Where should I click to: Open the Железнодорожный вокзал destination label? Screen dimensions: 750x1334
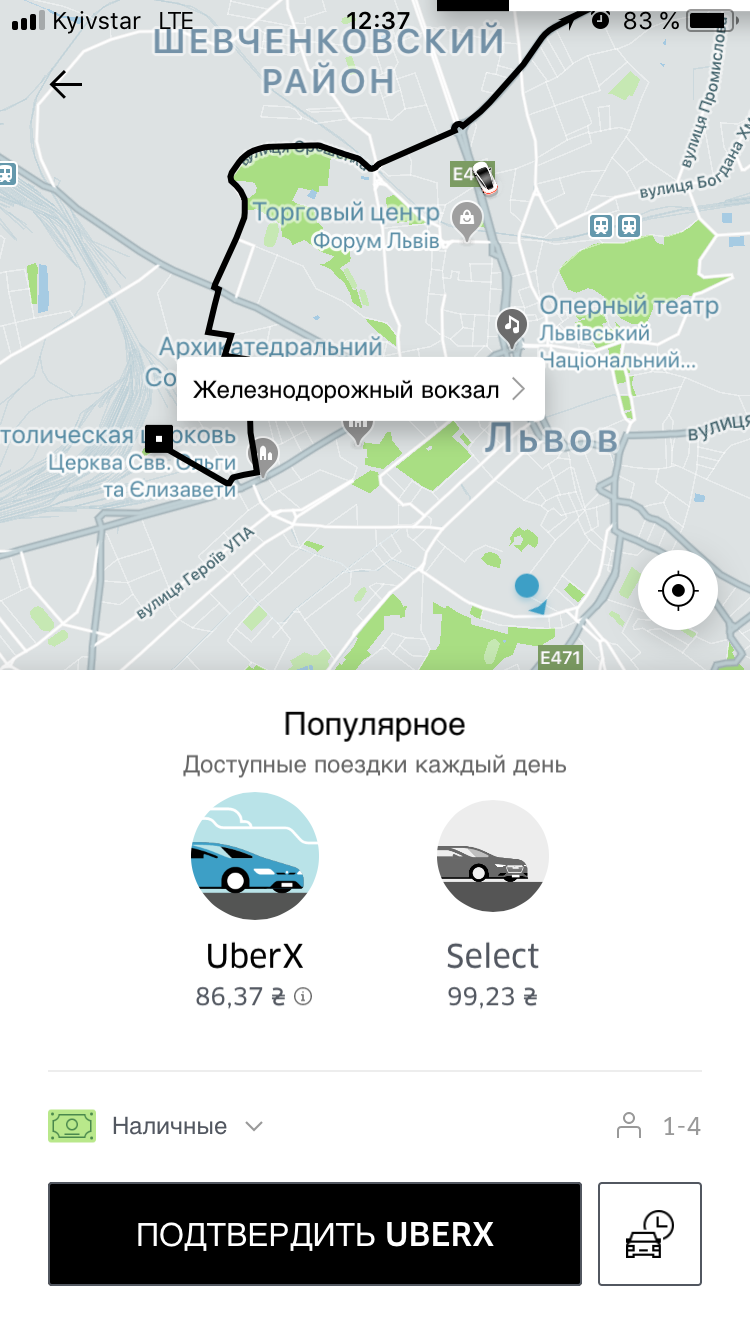[x=360, y=390]
